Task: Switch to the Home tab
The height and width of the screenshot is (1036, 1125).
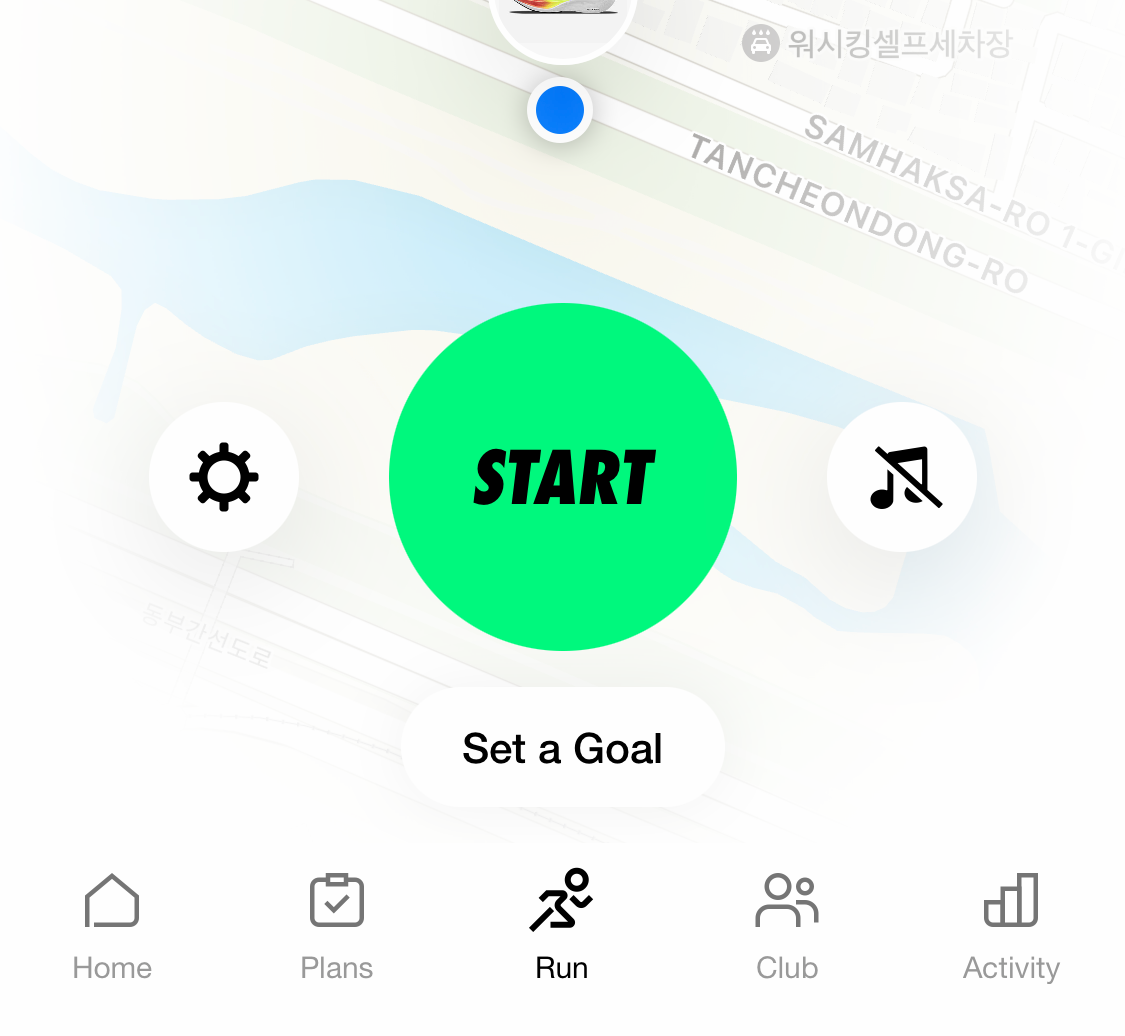Action: tap(112, 926)
